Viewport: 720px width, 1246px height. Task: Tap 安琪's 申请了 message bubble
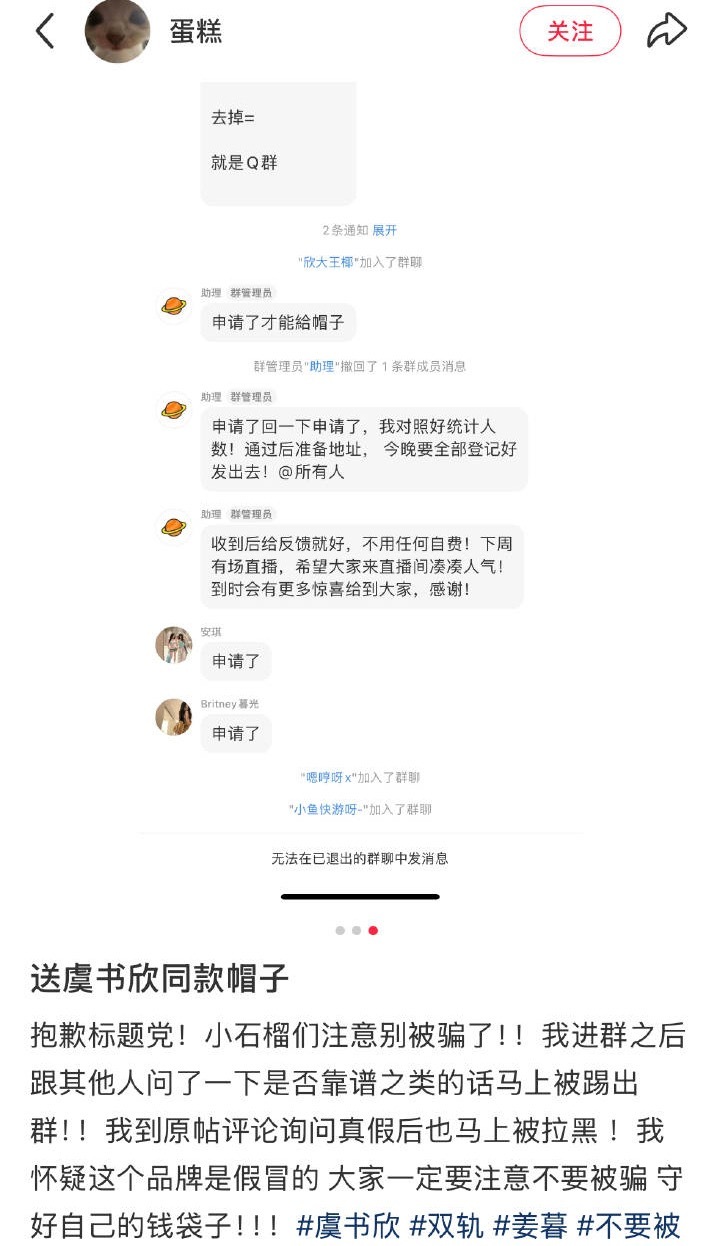coord(236,661)
